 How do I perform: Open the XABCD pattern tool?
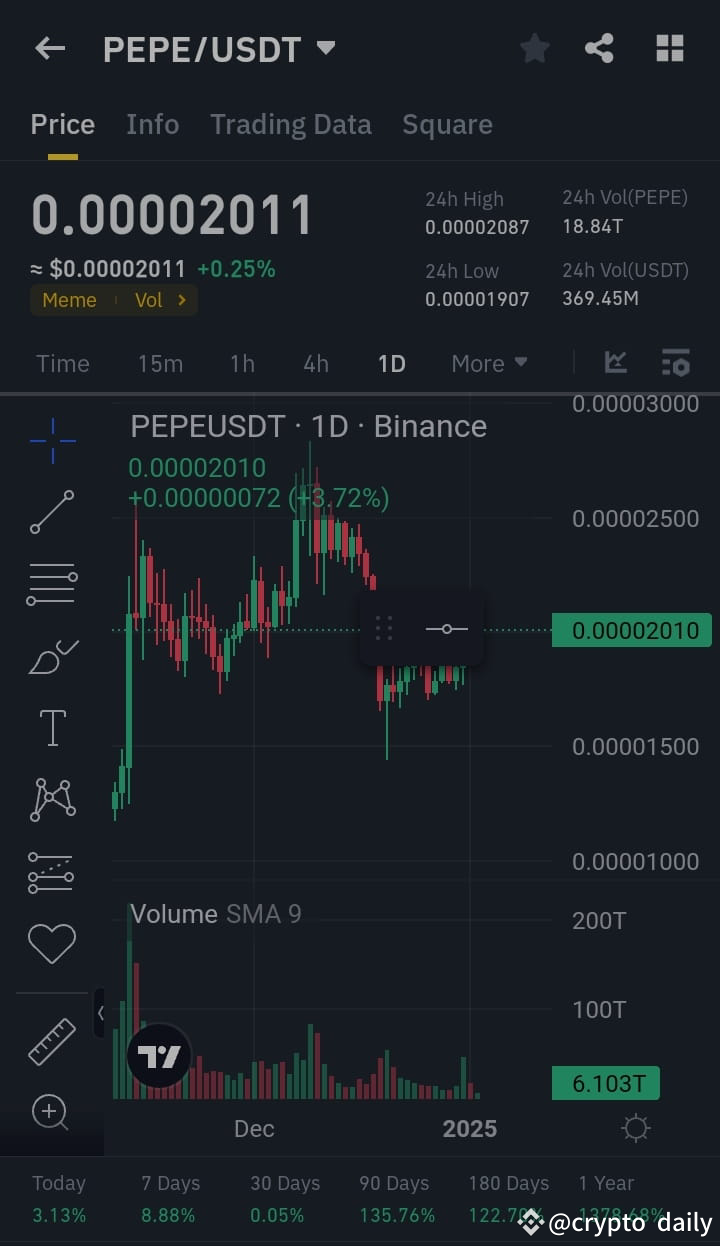click(52, 798)
